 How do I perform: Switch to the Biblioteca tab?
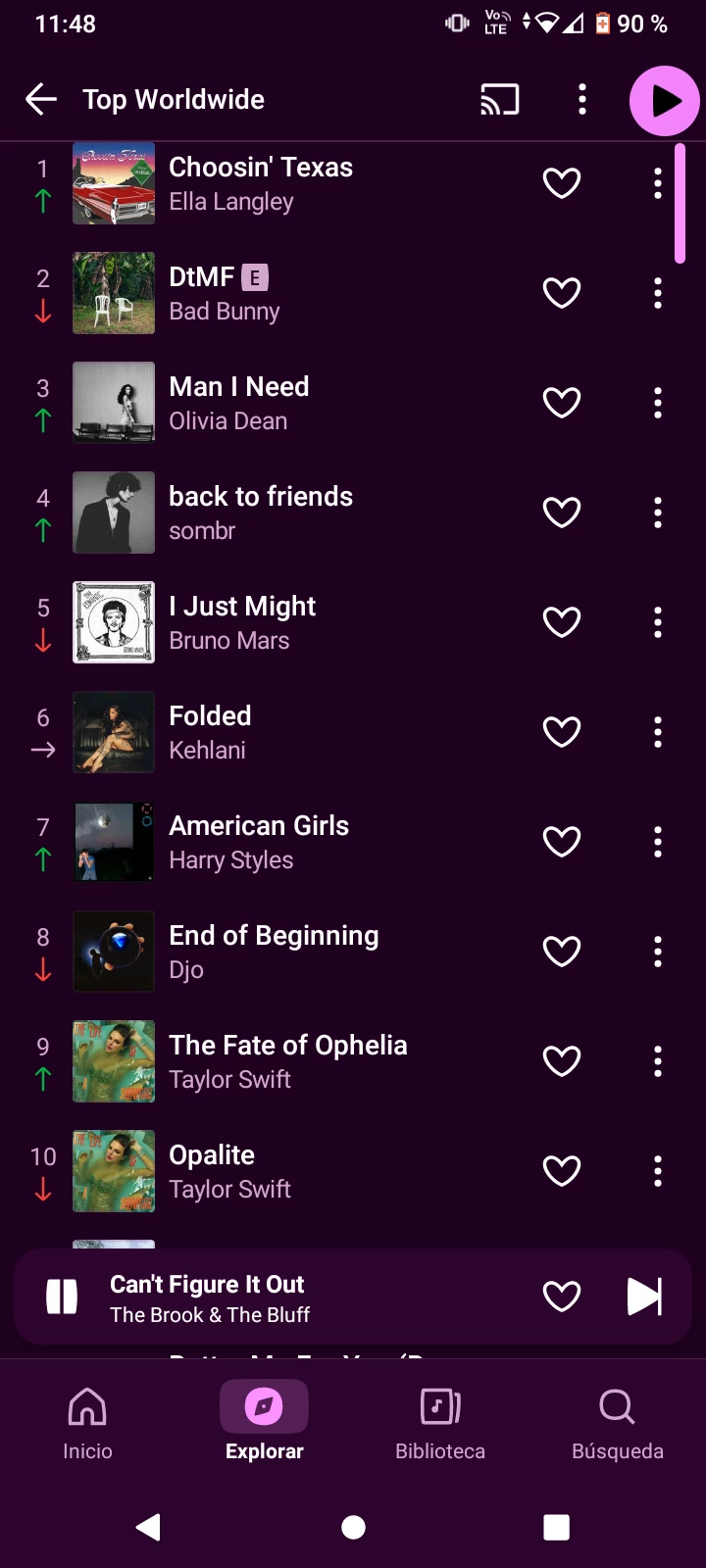pos(440,1422)
